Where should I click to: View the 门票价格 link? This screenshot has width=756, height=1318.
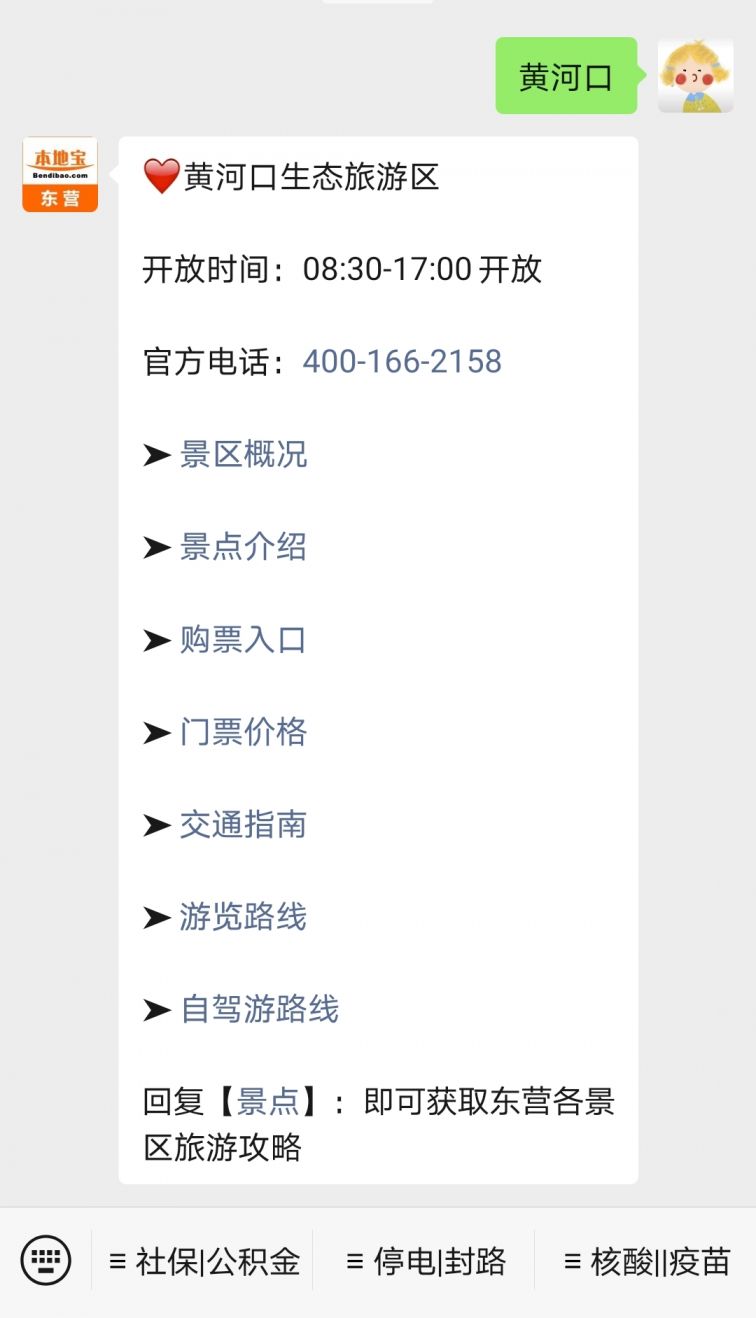pyautogui.click(x=243, y=731)
